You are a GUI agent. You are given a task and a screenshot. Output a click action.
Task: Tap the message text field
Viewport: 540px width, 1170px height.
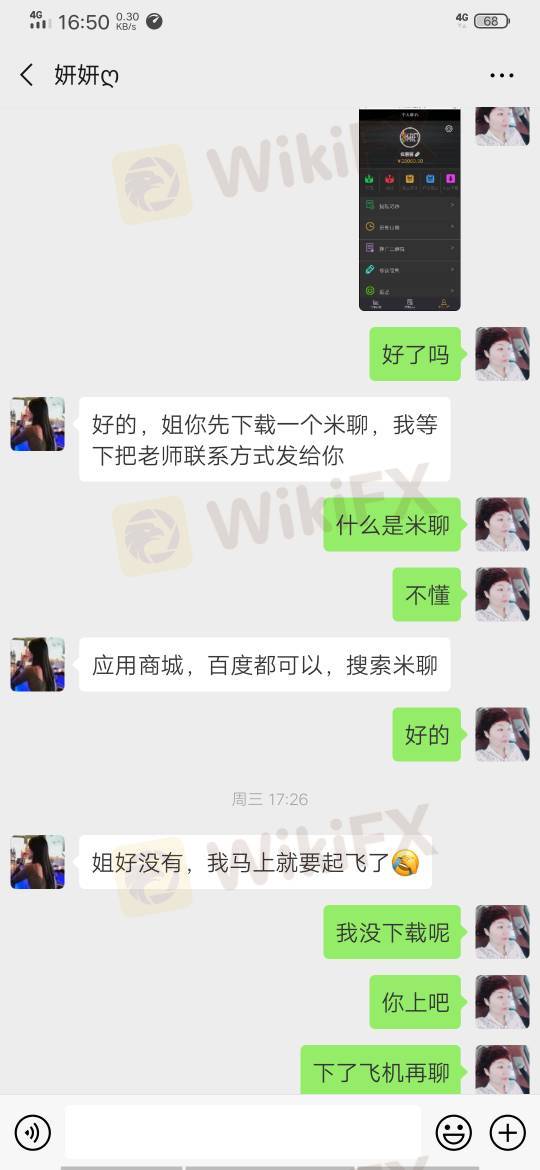pyautogui.click(x=243, y=1132)
